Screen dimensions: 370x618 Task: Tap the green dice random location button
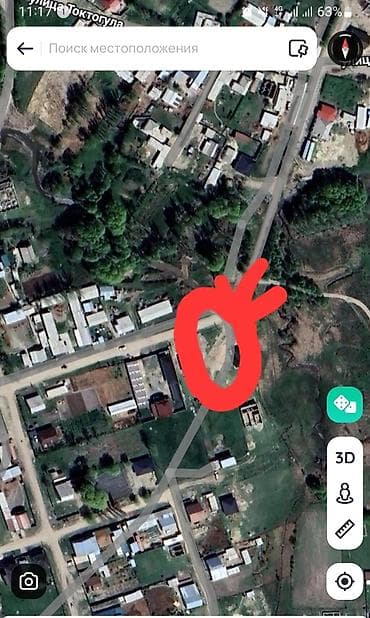(345, 405)
